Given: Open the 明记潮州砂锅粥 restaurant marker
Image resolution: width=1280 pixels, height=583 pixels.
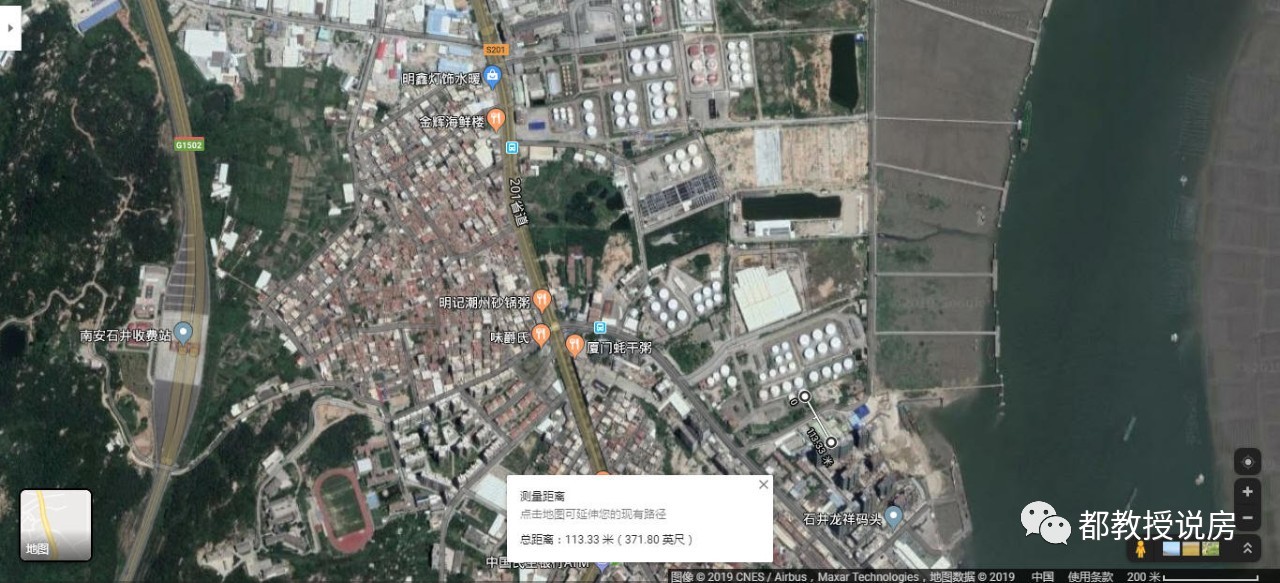Looking at the screenshot, I should click(x=542, y=300).
